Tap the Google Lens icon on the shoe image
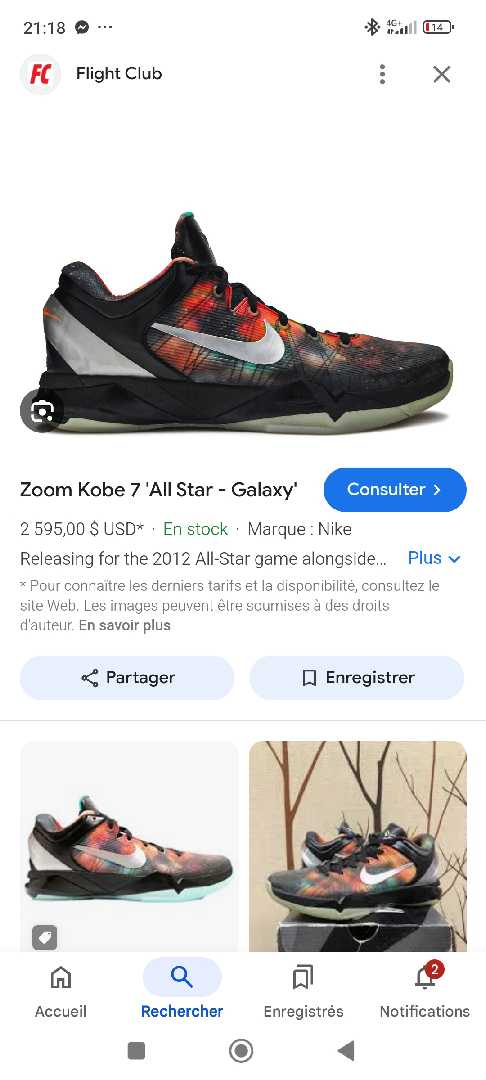Screen dimensions: 486x1080 pyautogui.click(x=42, y=411)
